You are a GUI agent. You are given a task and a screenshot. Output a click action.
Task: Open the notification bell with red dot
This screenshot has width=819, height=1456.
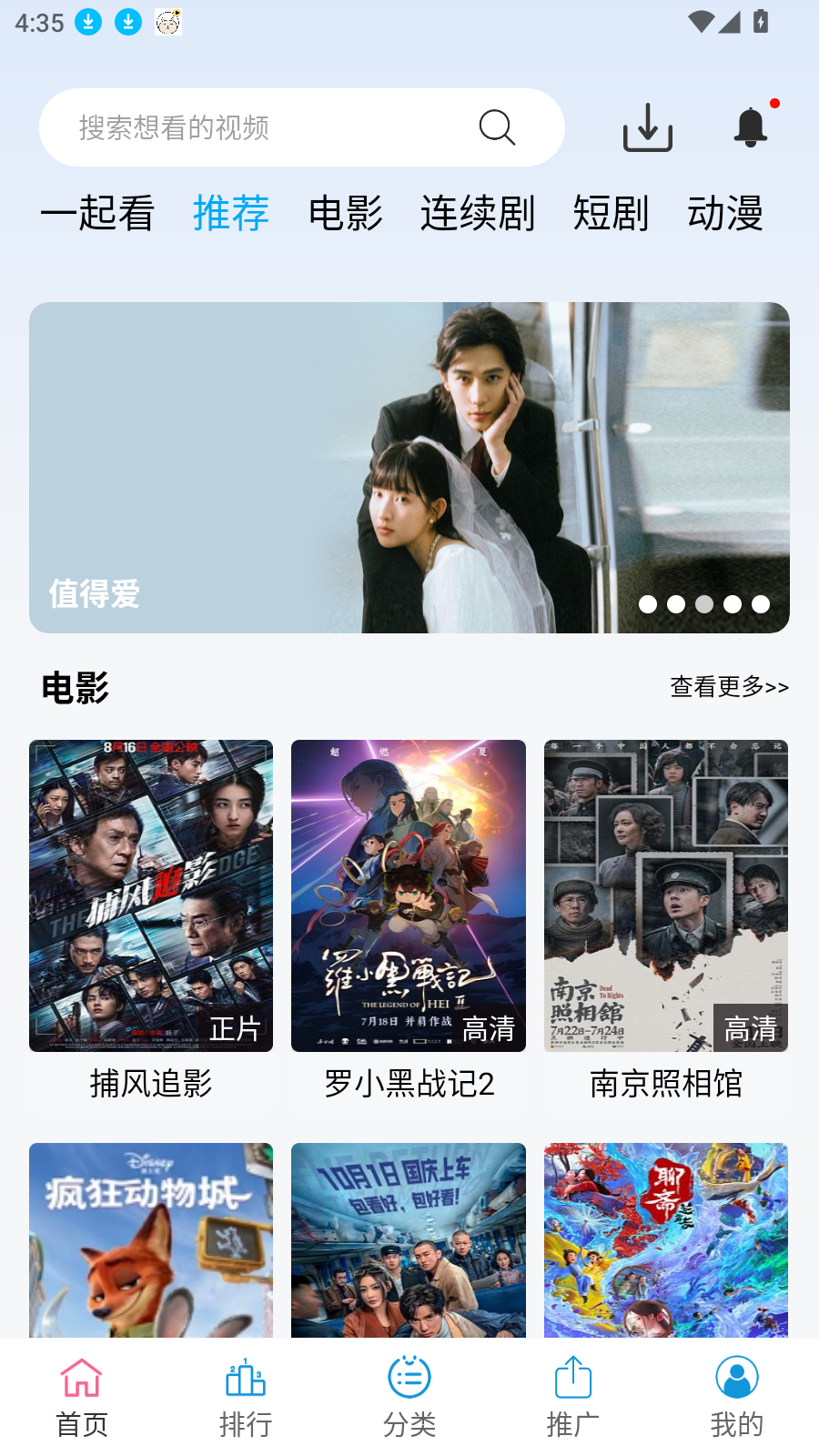751,127
